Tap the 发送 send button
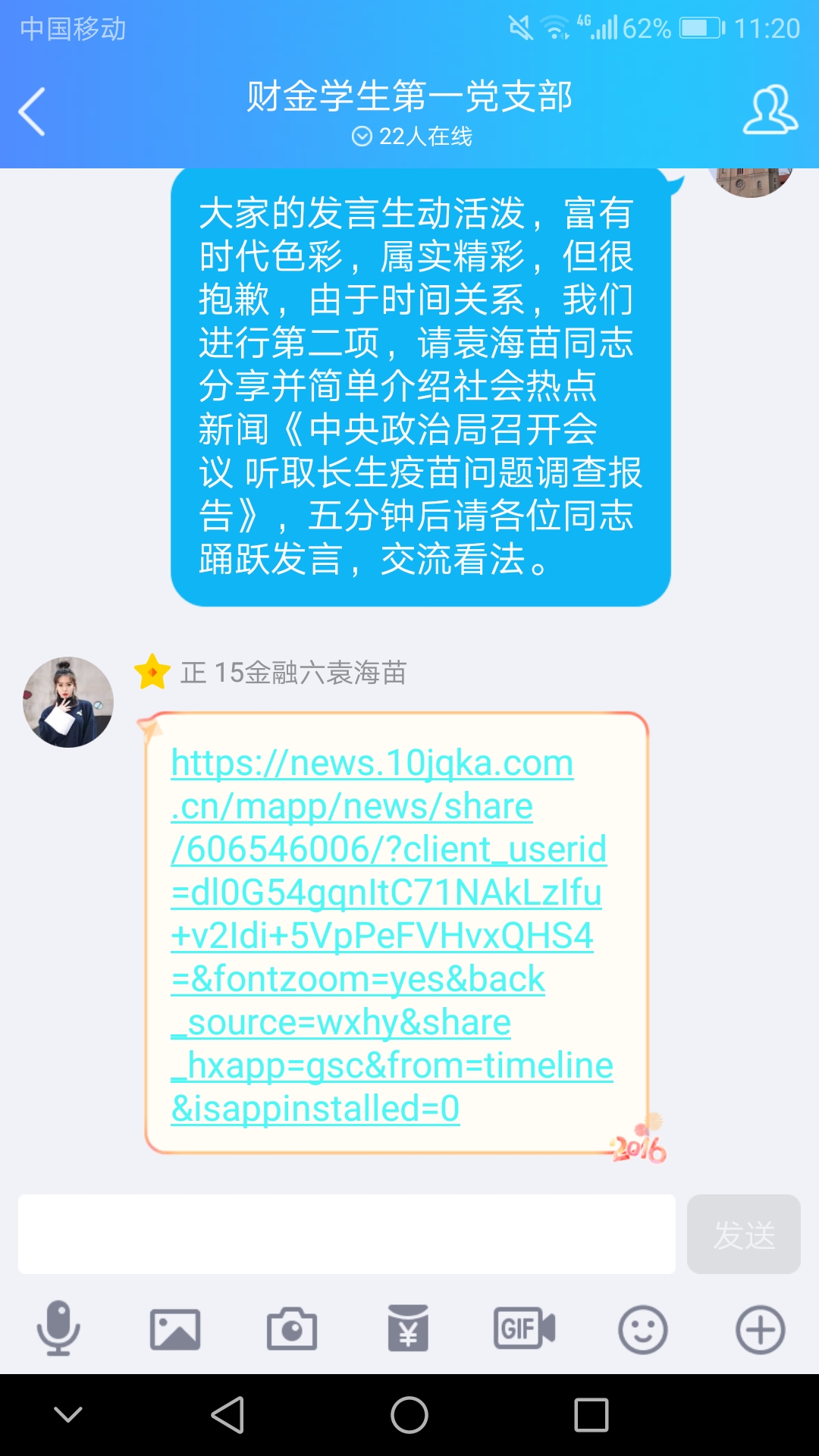819x1456 pixels. click(743, 1234)
